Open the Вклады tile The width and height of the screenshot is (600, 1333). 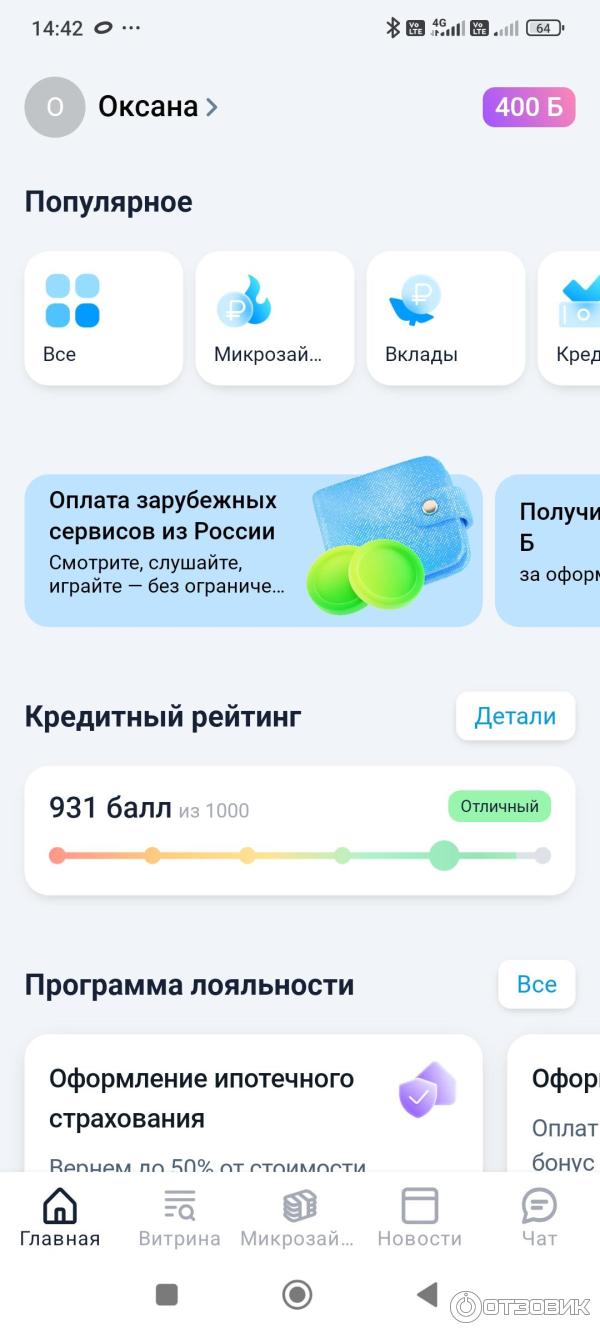click(x=445, y=318)
